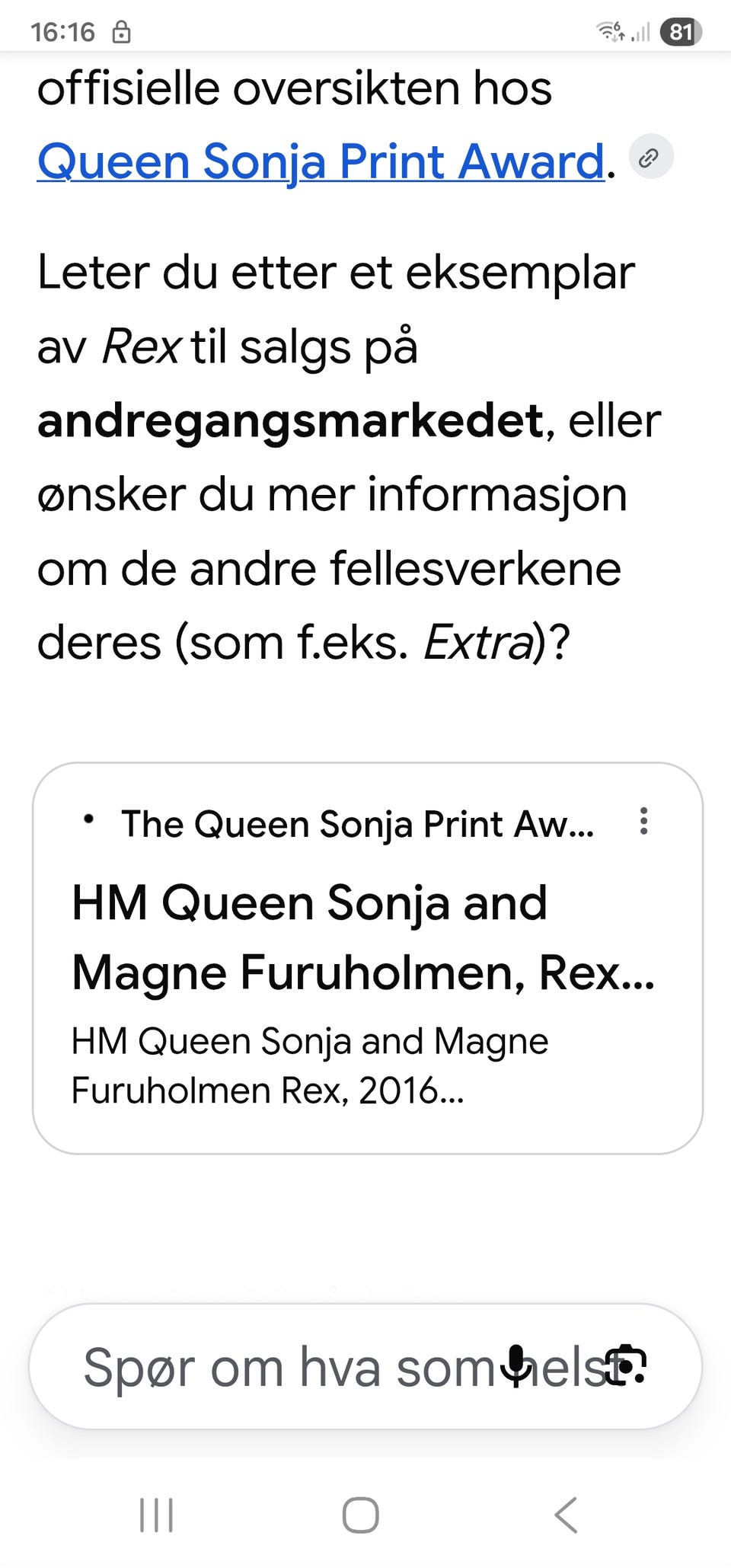
Task: Open the source card's three-dot menu
Action: [x=644, y=822]
